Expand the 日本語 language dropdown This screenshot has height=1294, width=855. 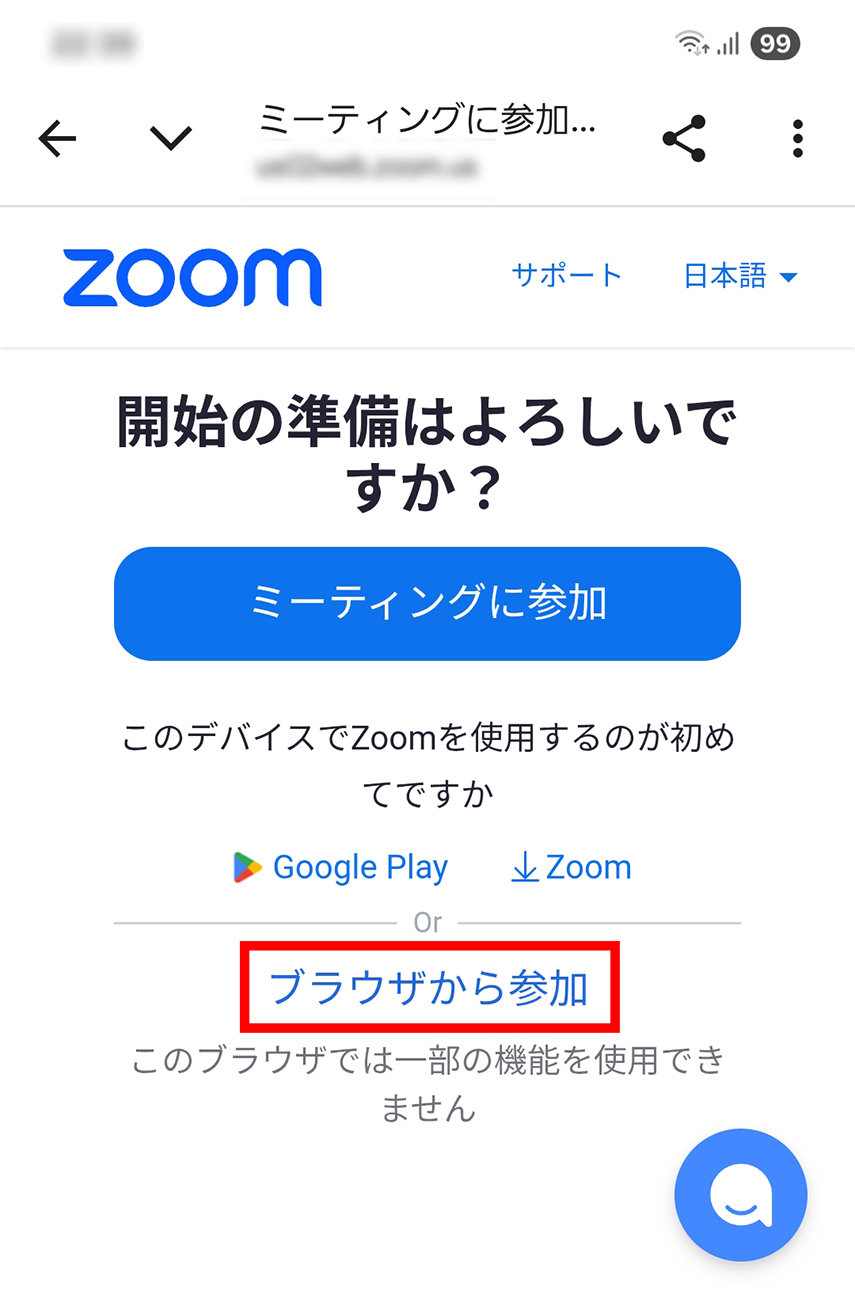(740, 276)
